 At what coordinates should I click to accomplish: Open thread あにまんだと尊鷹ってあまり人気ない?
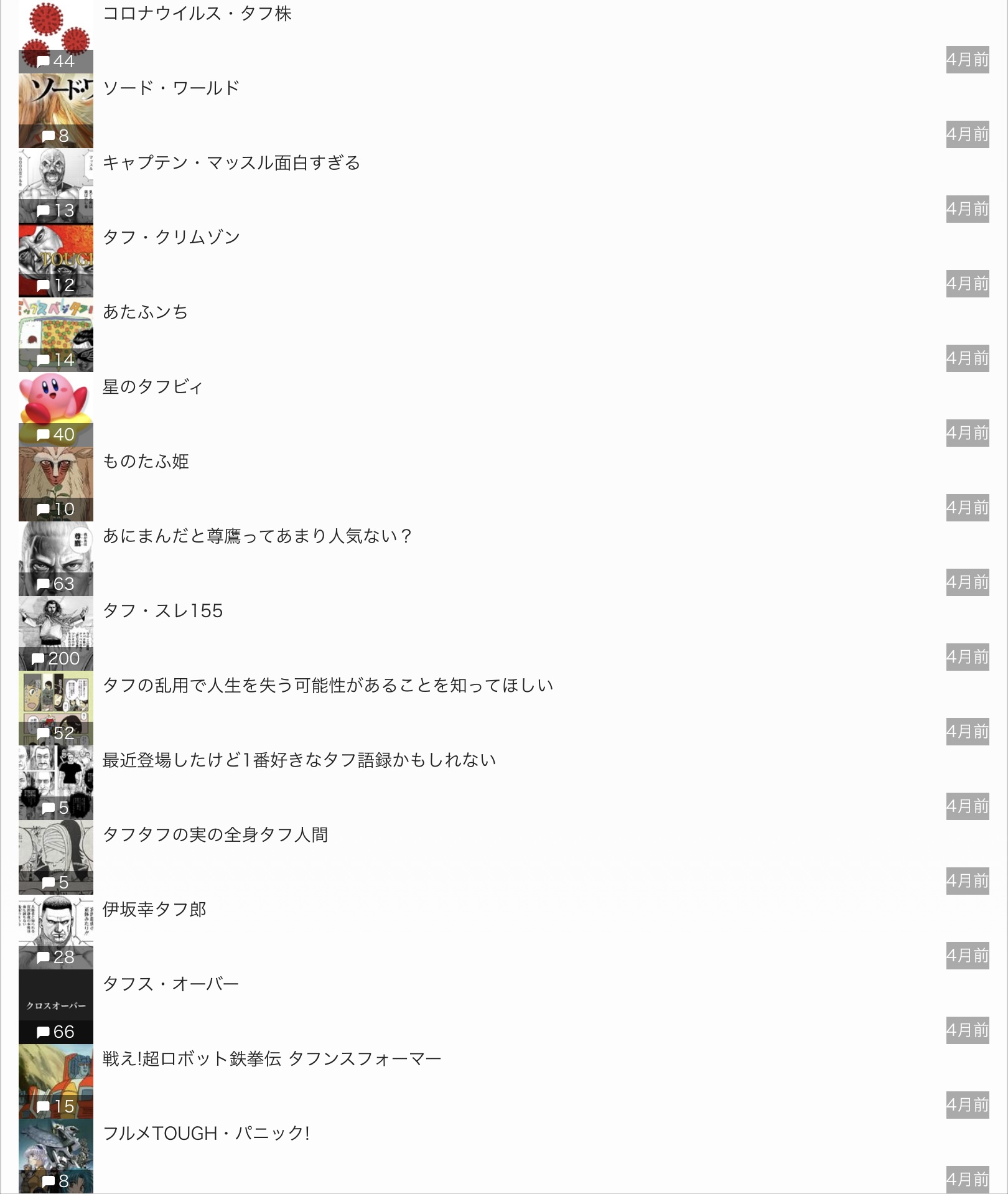point(257,536)
